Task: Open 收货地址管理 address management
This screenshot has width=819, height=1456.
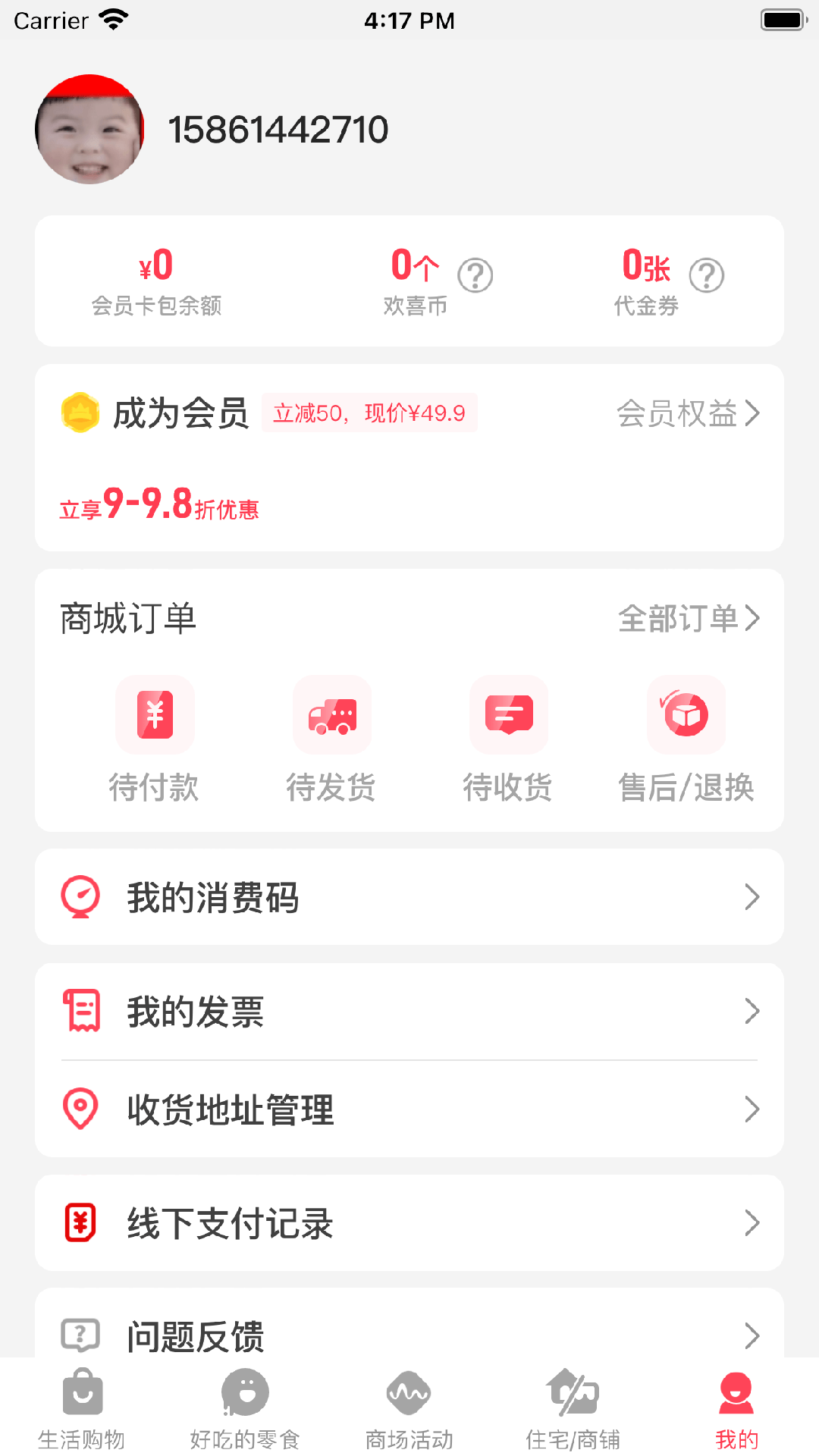Action: [x=409, y=1109]
